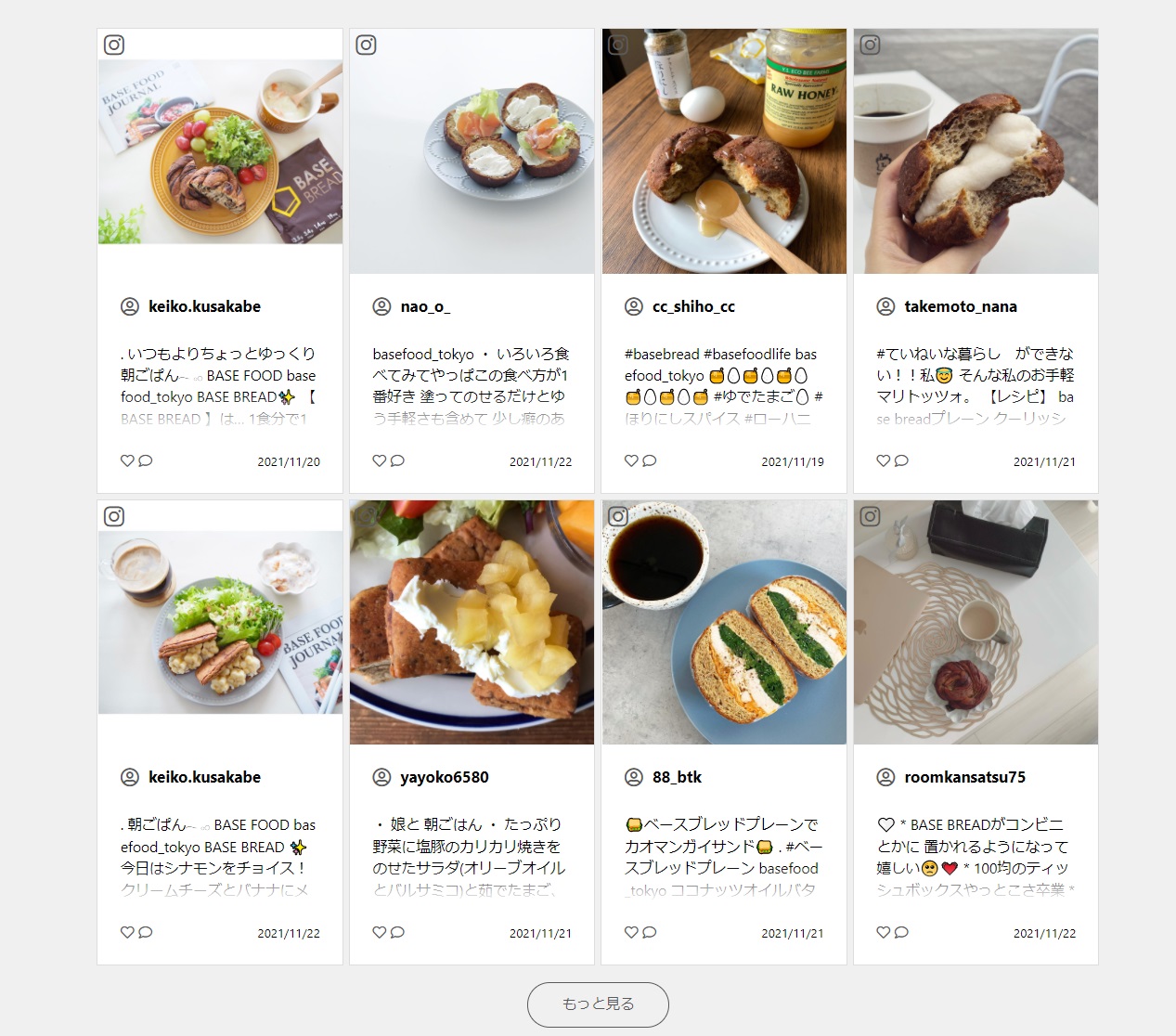View the profile of 88_btk
This screenshot has height=1036, width=1176.
(x=677, y=777)
